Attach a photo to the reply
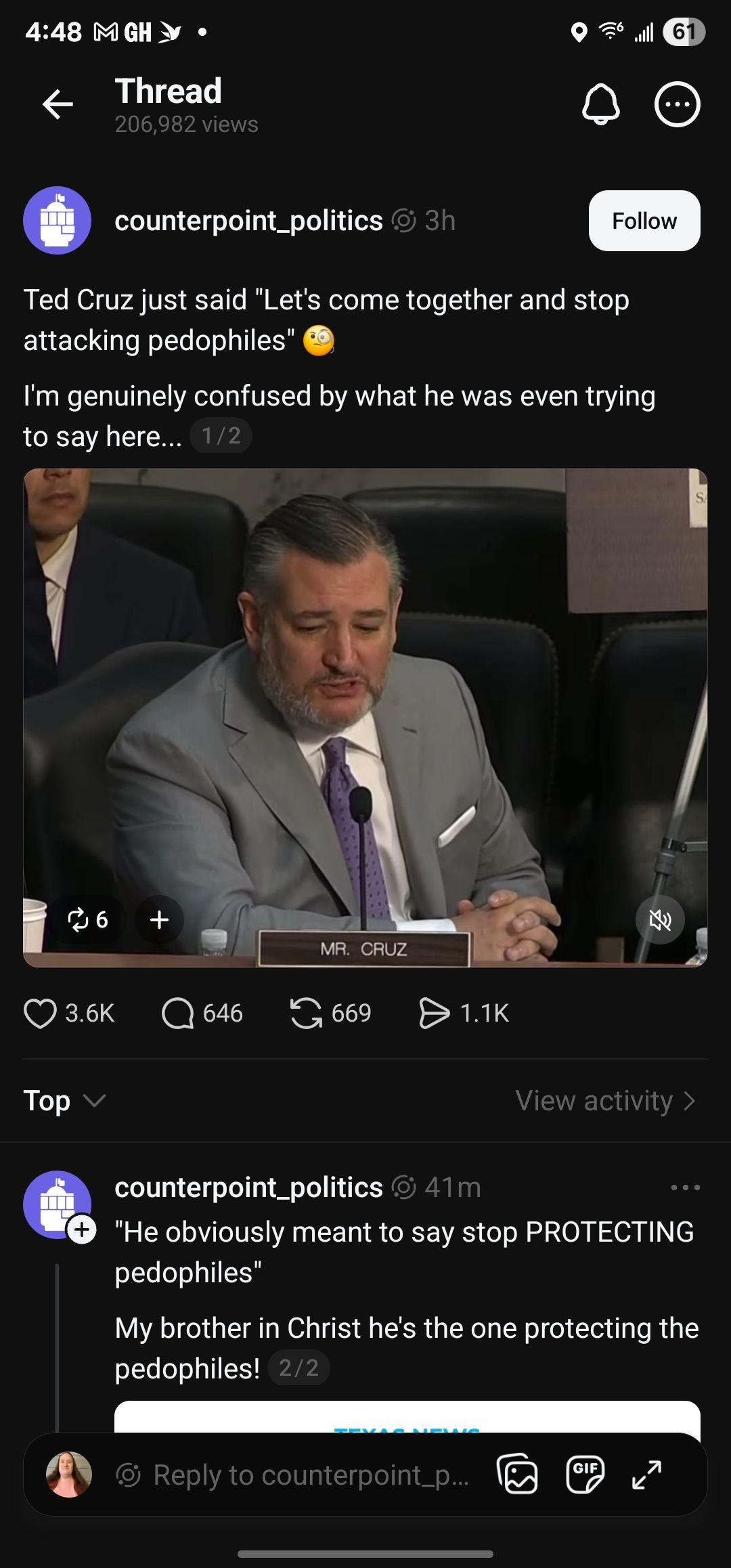731x1568 pixels. point(518,1474)
